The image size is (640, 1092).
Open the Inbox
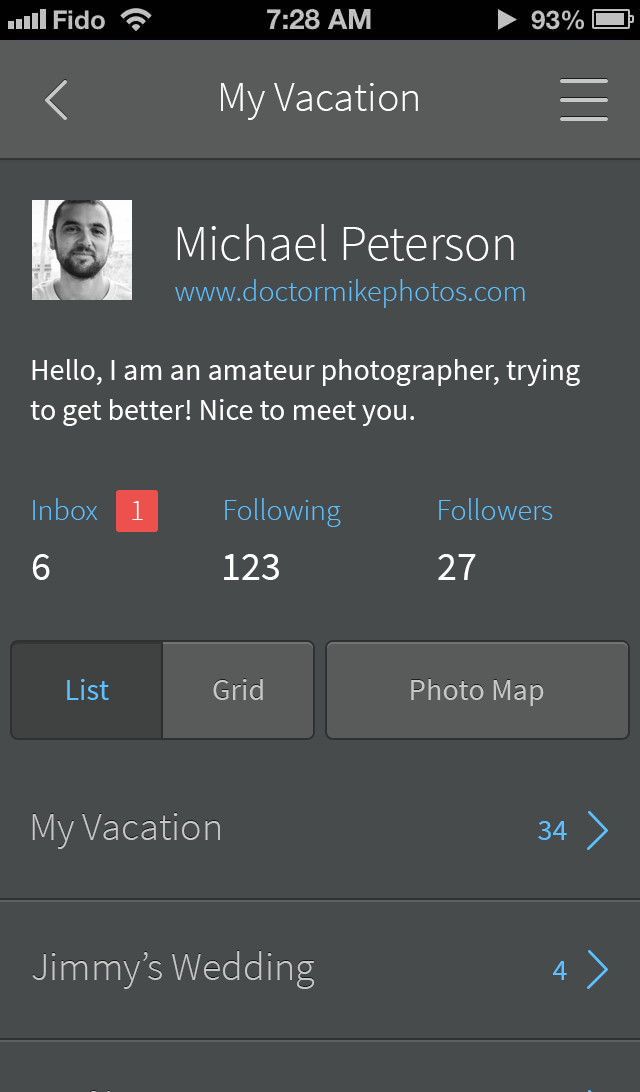pos(65,510)
